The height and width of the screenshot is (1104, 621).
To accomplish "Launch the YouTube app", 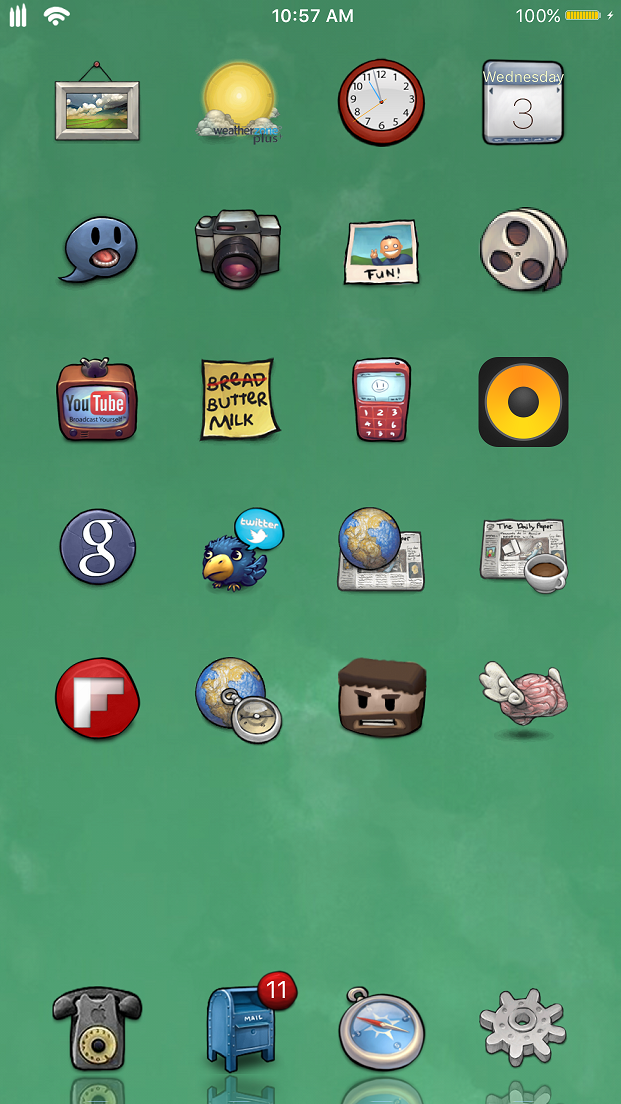I will click(x=97, y=400).
